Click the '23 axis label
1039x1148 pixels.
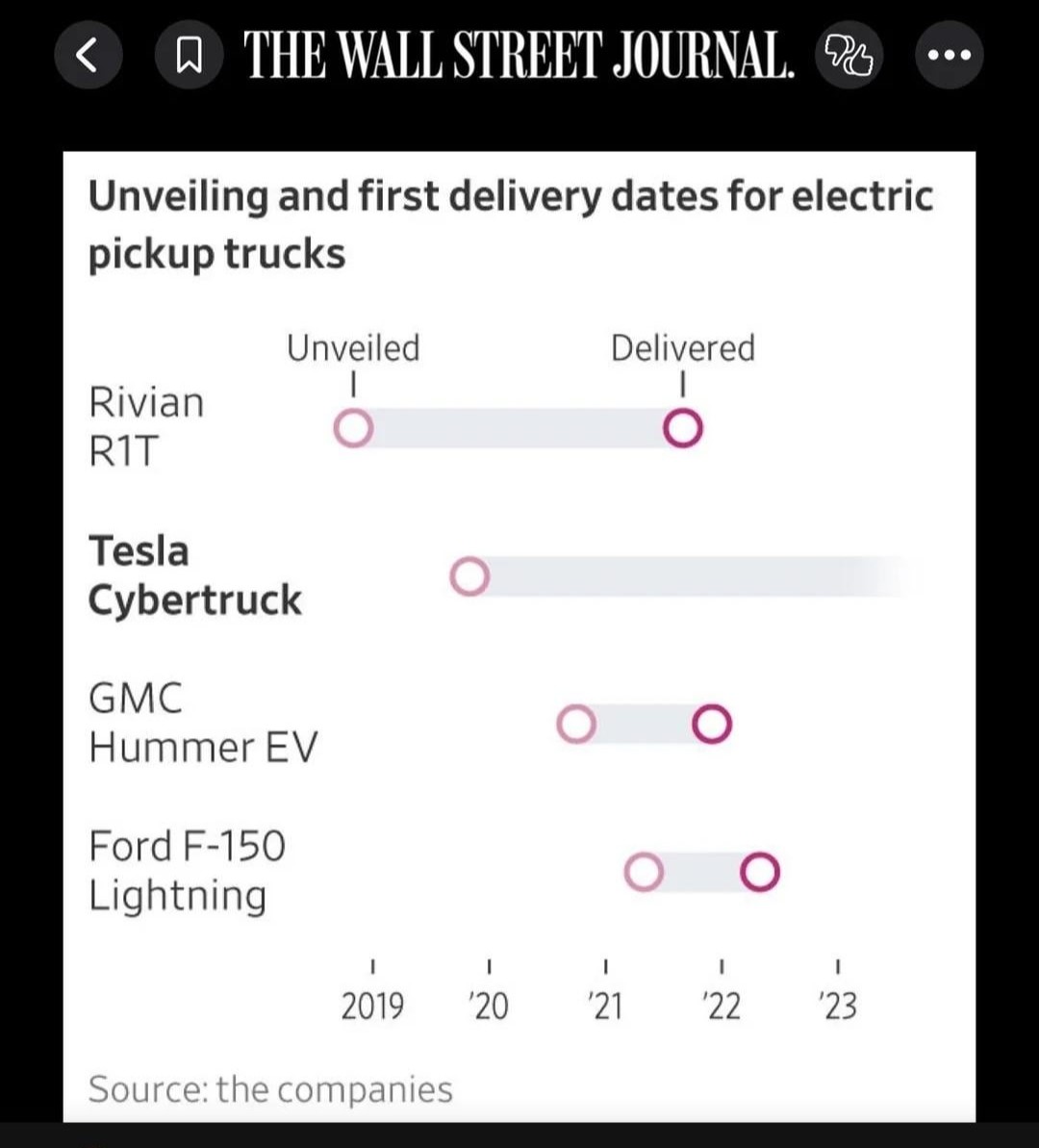tap(838, 1006)
